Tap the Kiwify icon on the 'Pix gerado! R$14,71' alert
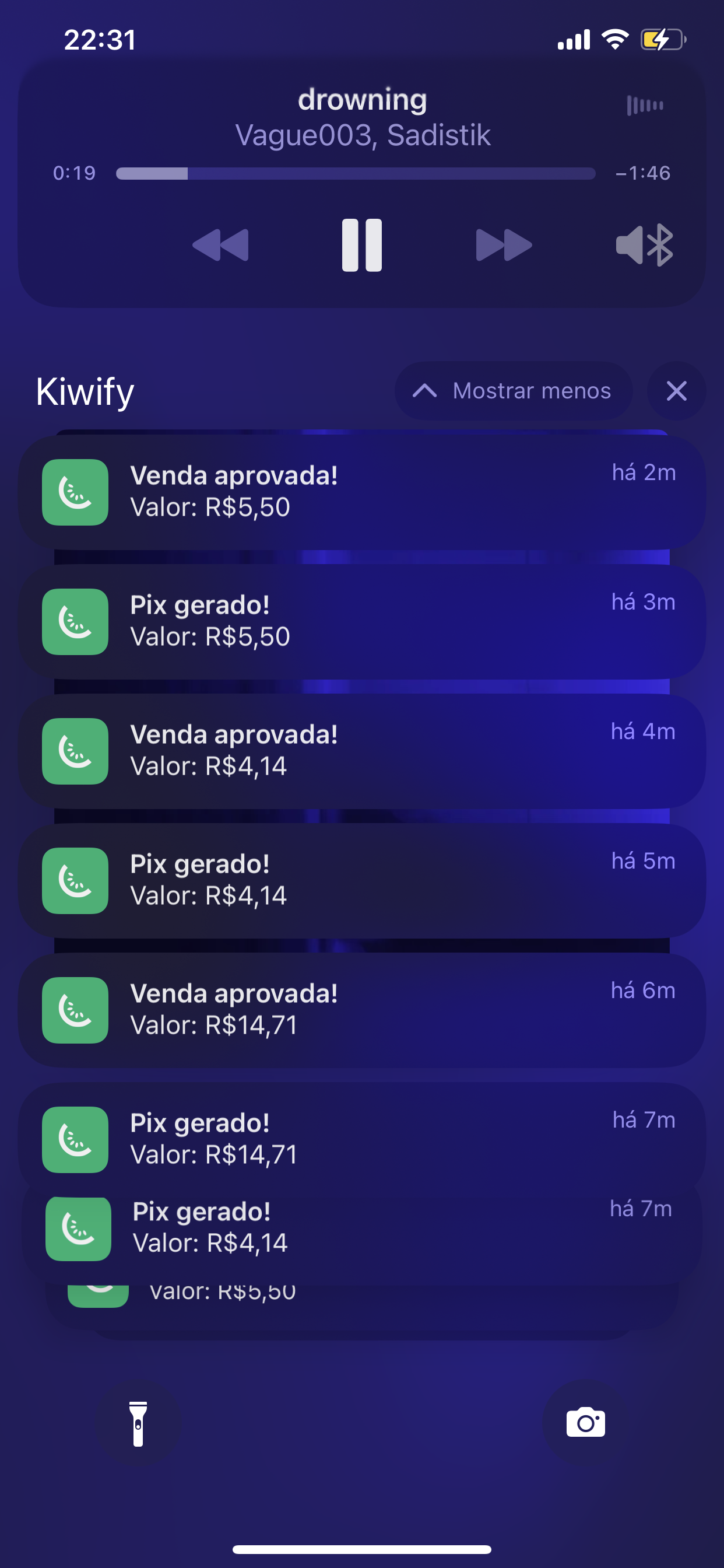This screenshot has width=724, height=1568. coord(75,1140)
